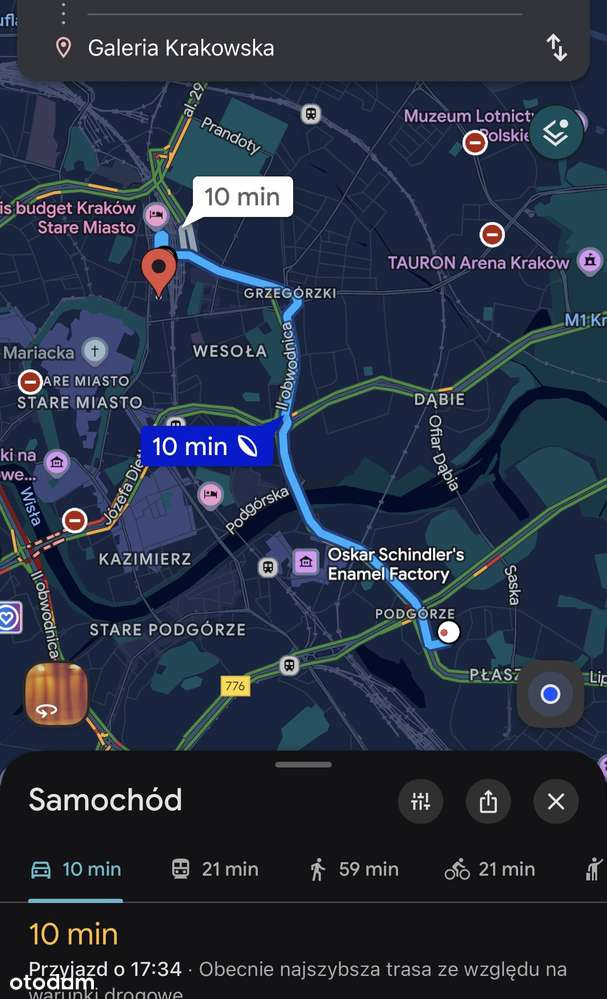Switch to public transit 21 min tab
The image size is (607, 999).
(214, 869)
